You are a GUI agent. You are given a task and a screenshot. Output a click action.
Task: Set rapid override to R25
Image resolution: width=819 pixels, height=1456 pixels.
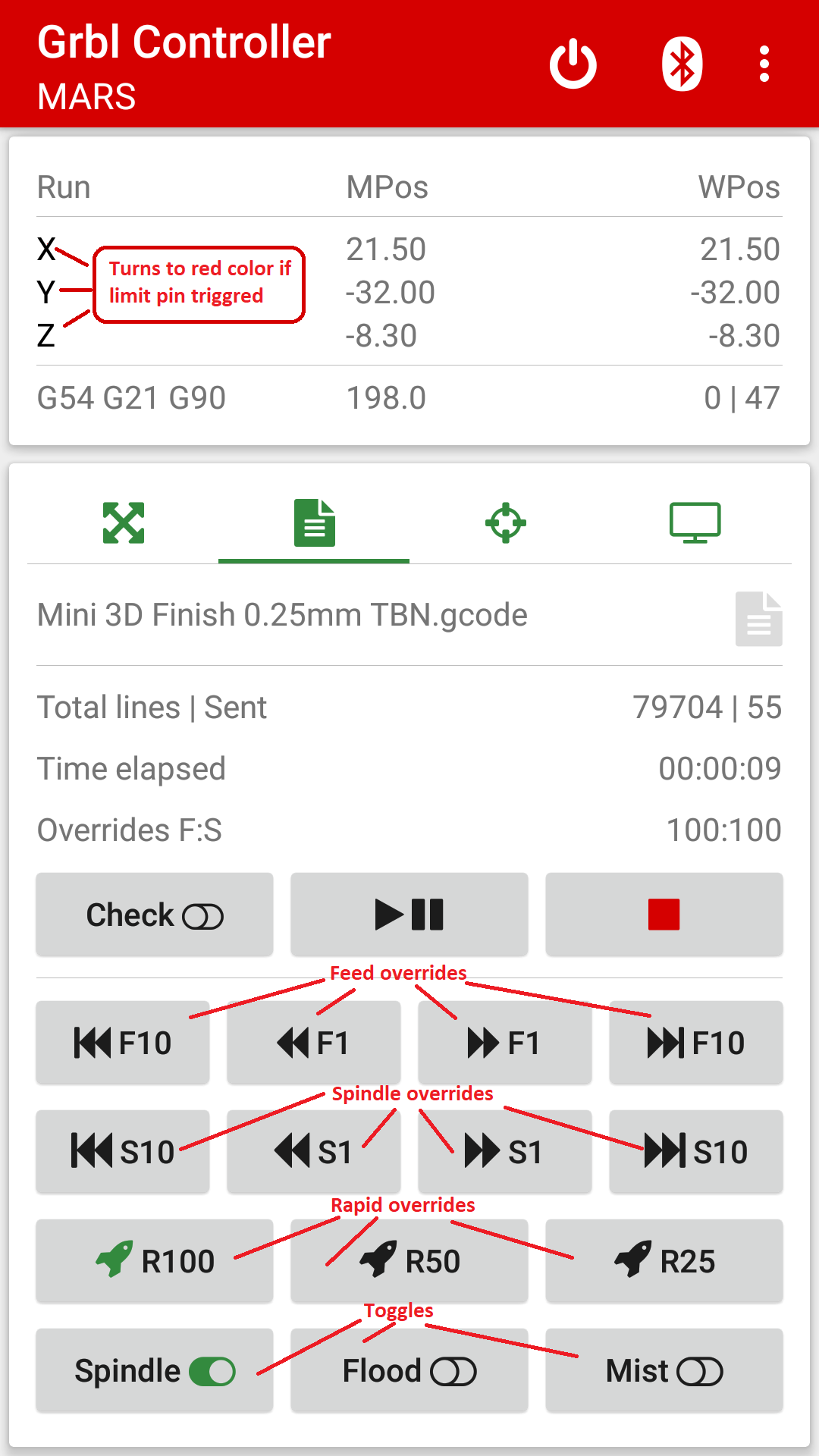pyautogui.click(x=664, y=1261)
